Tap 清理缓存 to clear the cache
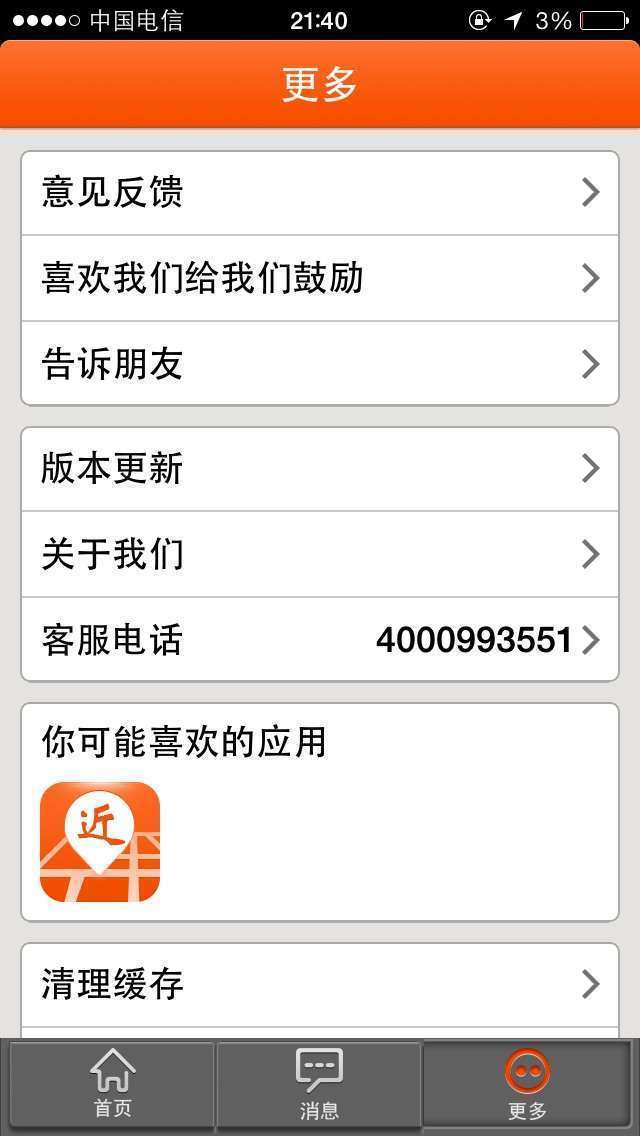640x1136 pixels. tap(320, 985)
